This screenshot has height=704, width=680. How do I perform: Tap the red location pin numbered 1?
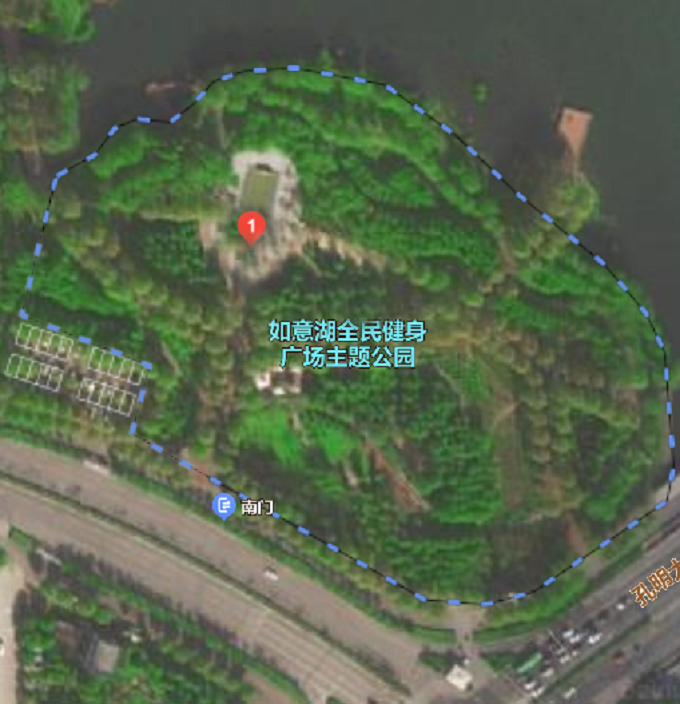point(251,227)
